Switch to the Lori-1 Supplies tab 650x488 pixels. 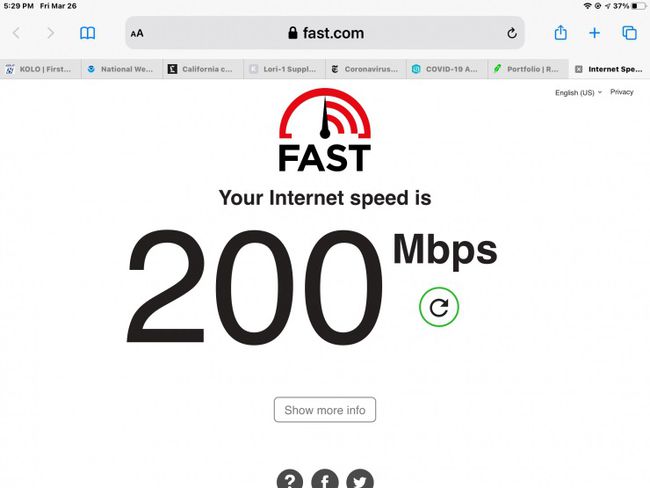coord(284,69)
